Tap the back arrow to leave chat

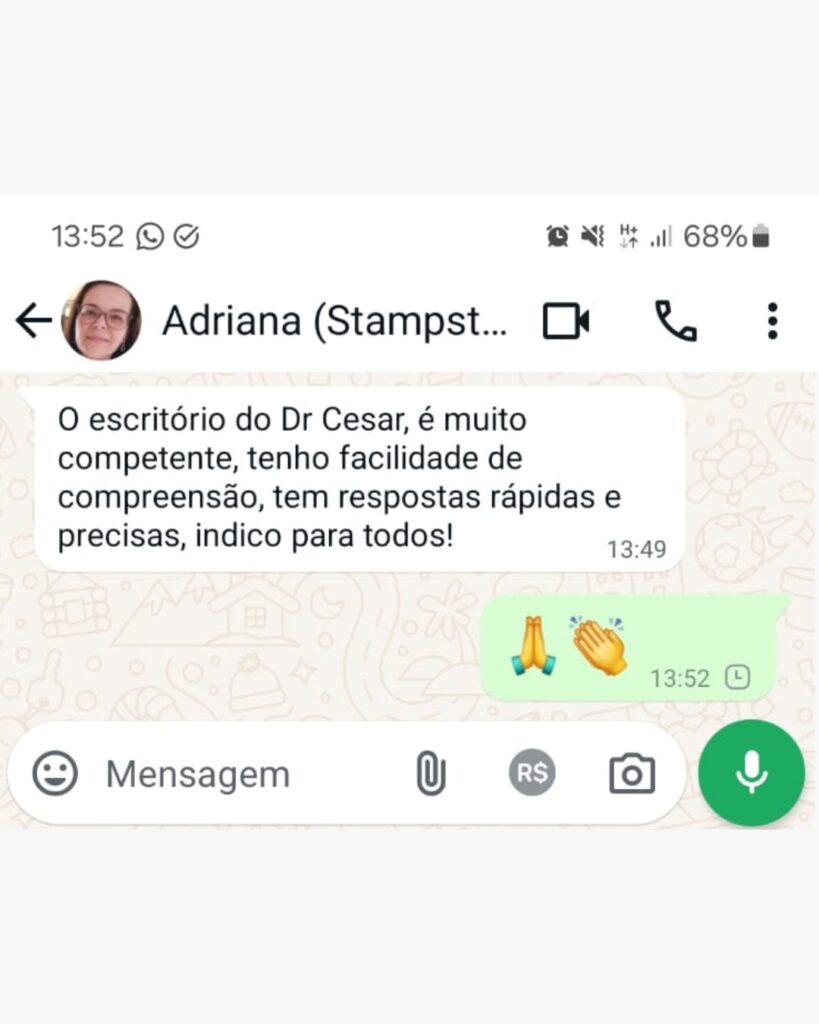coord(33,320)
